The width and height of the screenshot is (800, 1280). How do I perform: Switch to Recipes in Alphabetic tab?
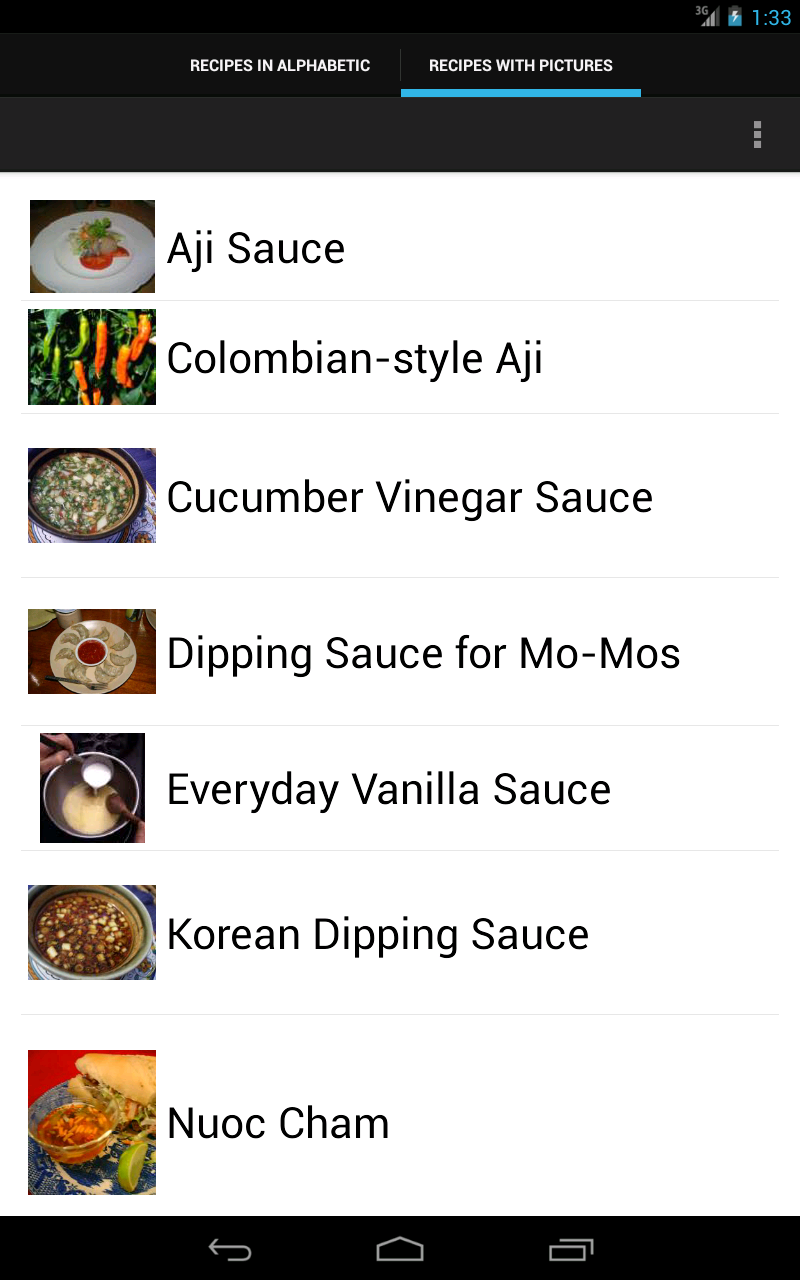point(280,66)
